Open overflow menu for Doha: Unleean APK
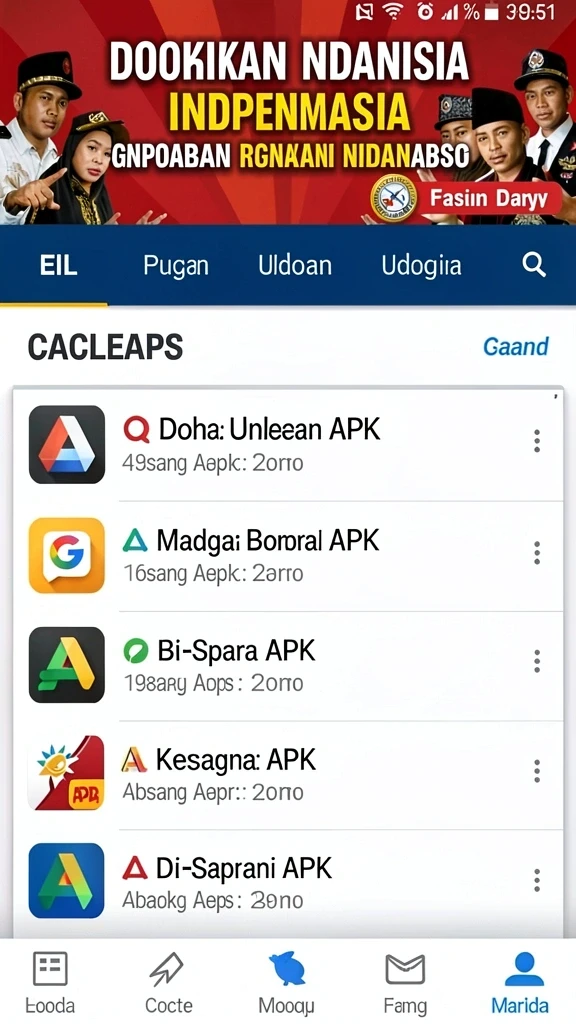The image size is (576, 1024). (537, 441)
